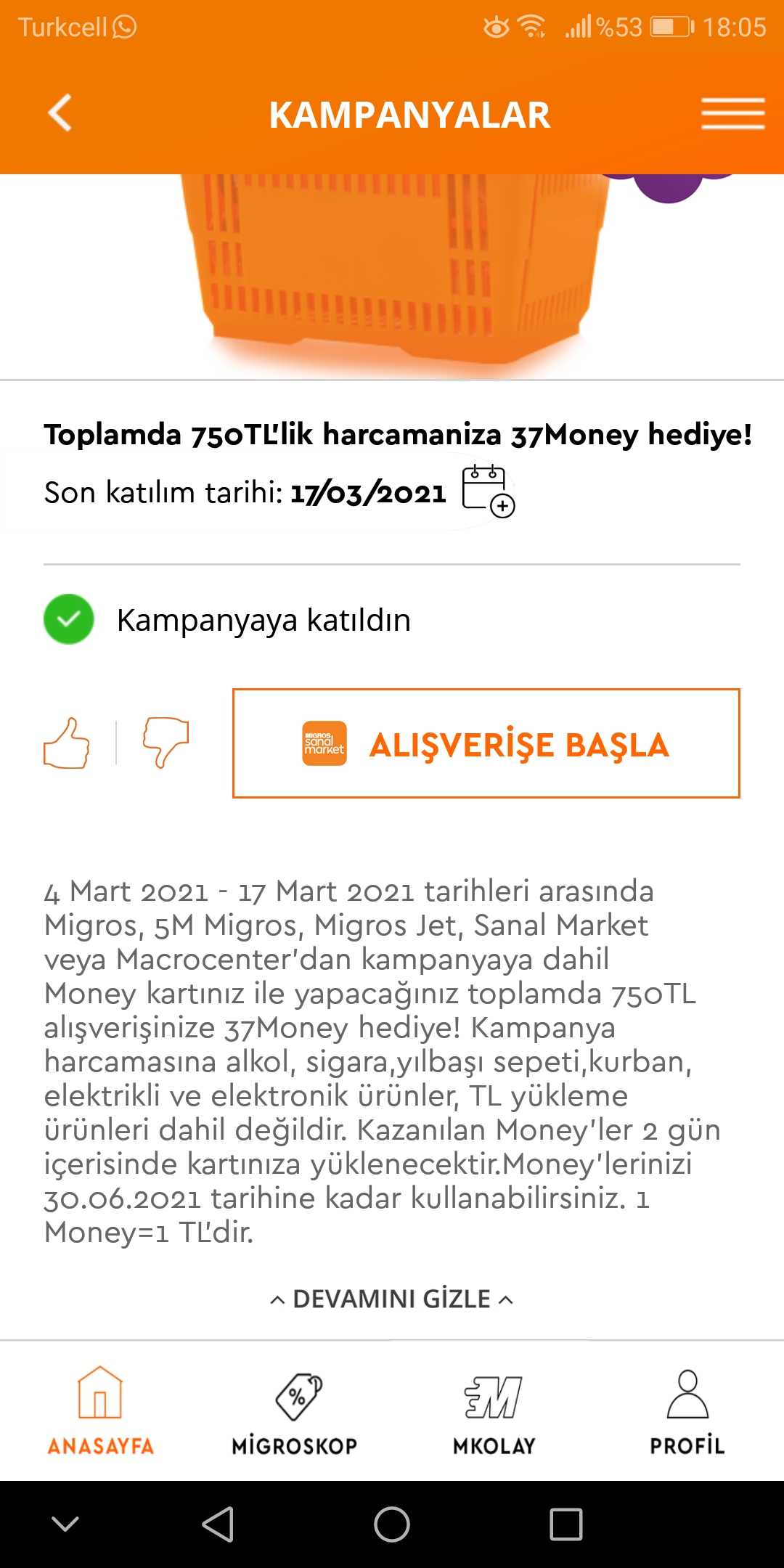The height and width of the screenshot is (1568, 784).
Task: Collapse details with DEVAMINI GİZLE
Action: [392, 1299]
